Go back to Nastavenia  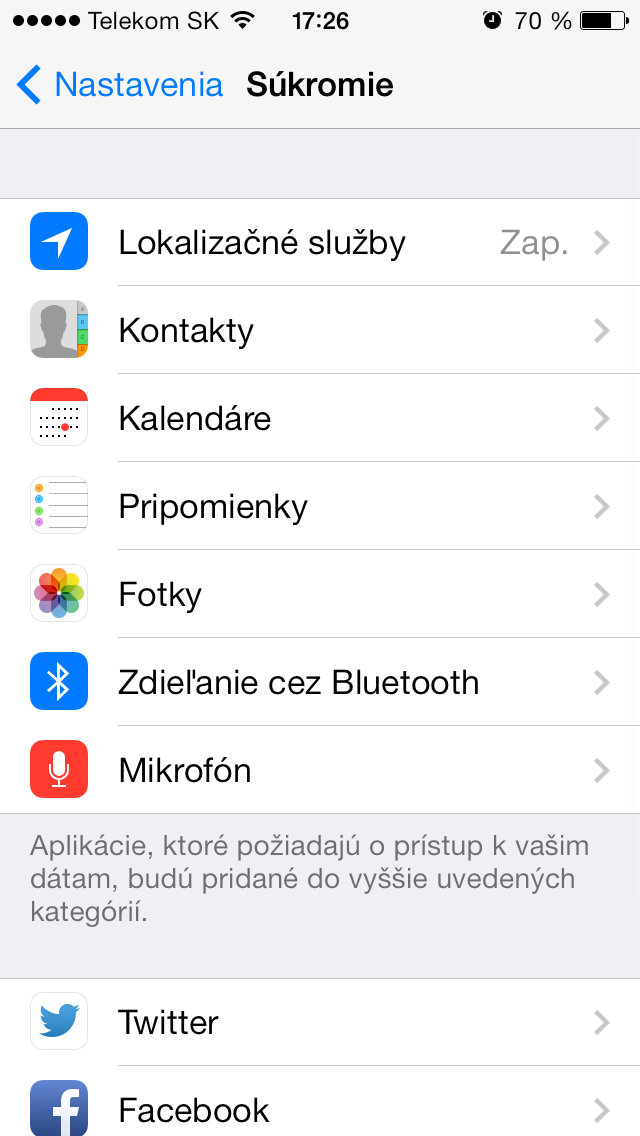(x=120, y=85)
